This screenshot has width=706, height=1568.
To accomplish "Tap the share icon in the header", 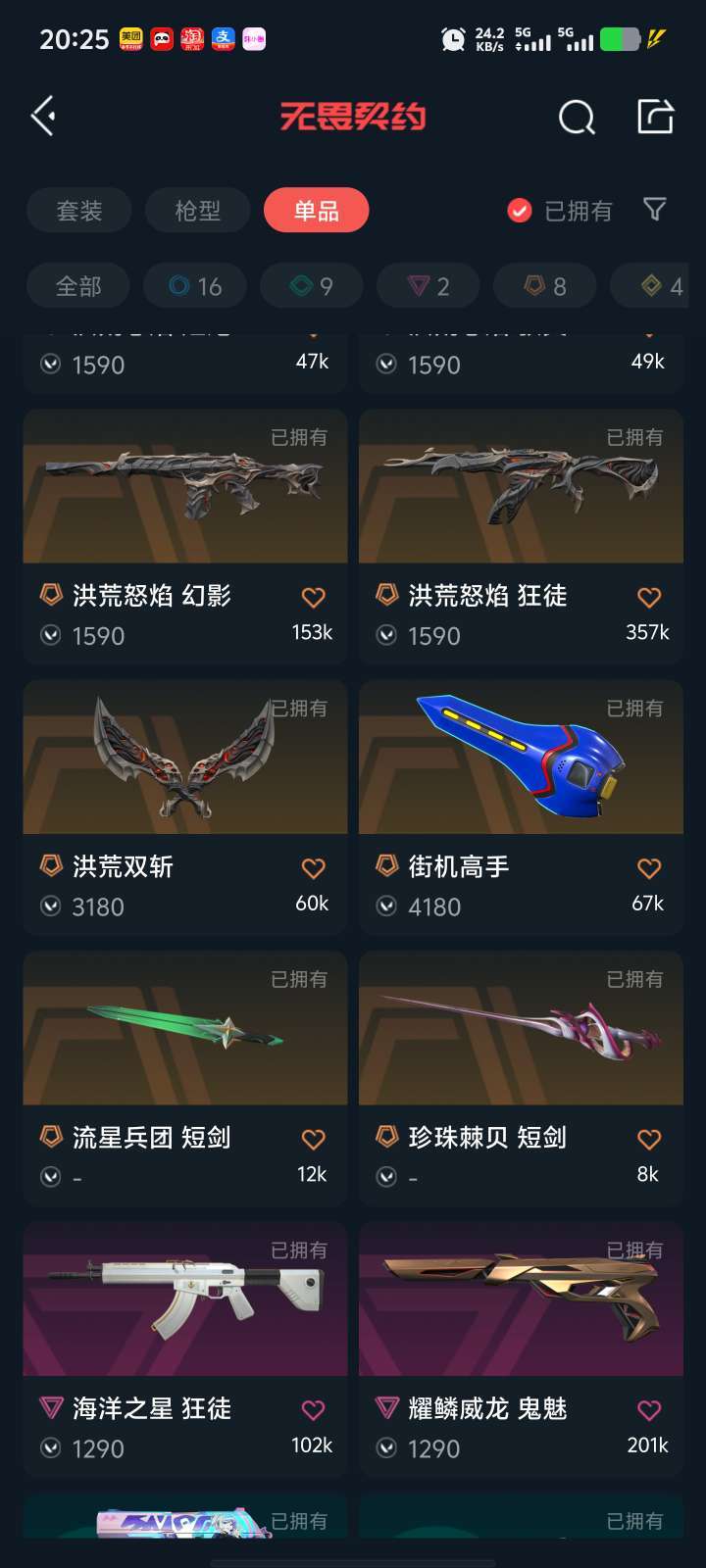I will pos(655,117).
